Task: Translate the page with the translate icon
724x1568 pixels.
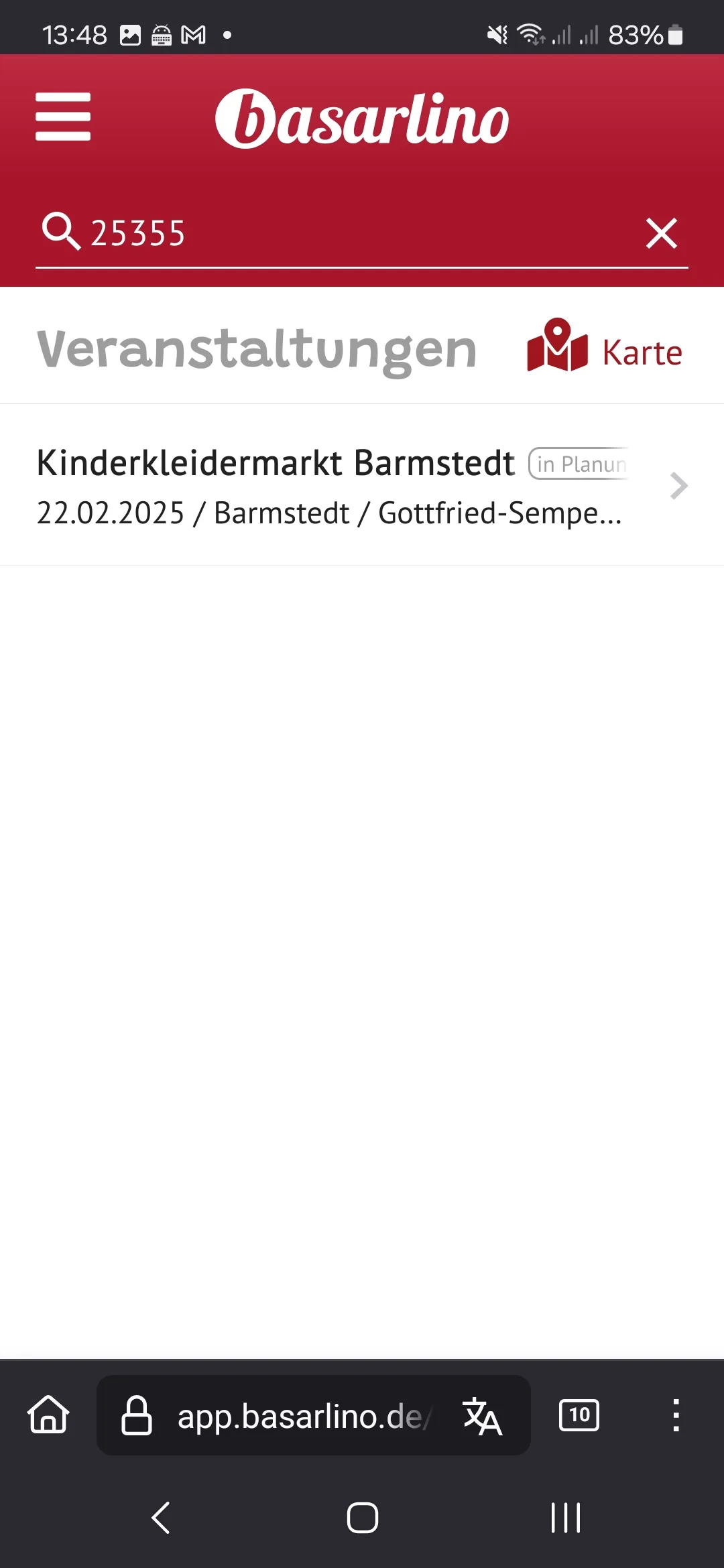Action: click(x=483, y=1416)
